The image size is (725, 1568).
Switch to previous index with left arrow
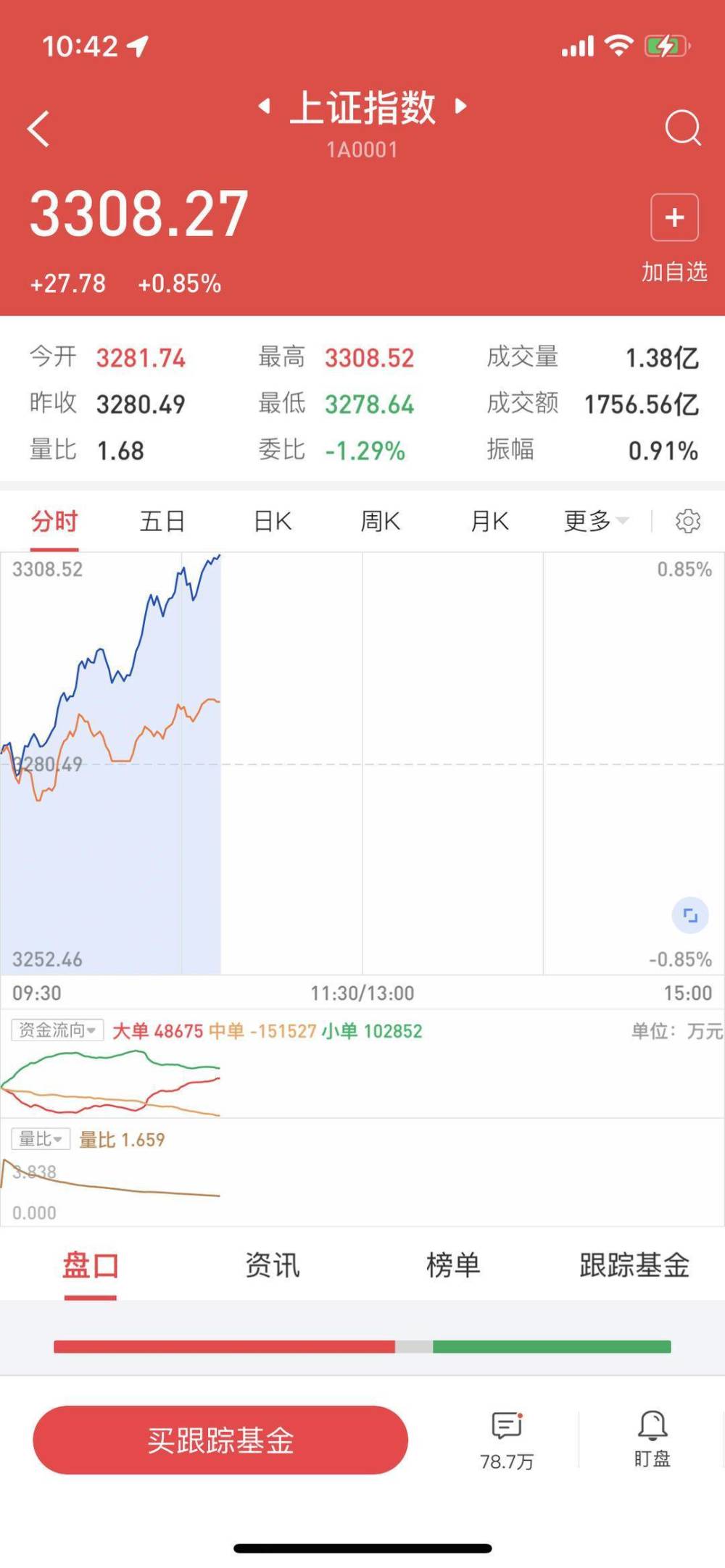(265, 107)
